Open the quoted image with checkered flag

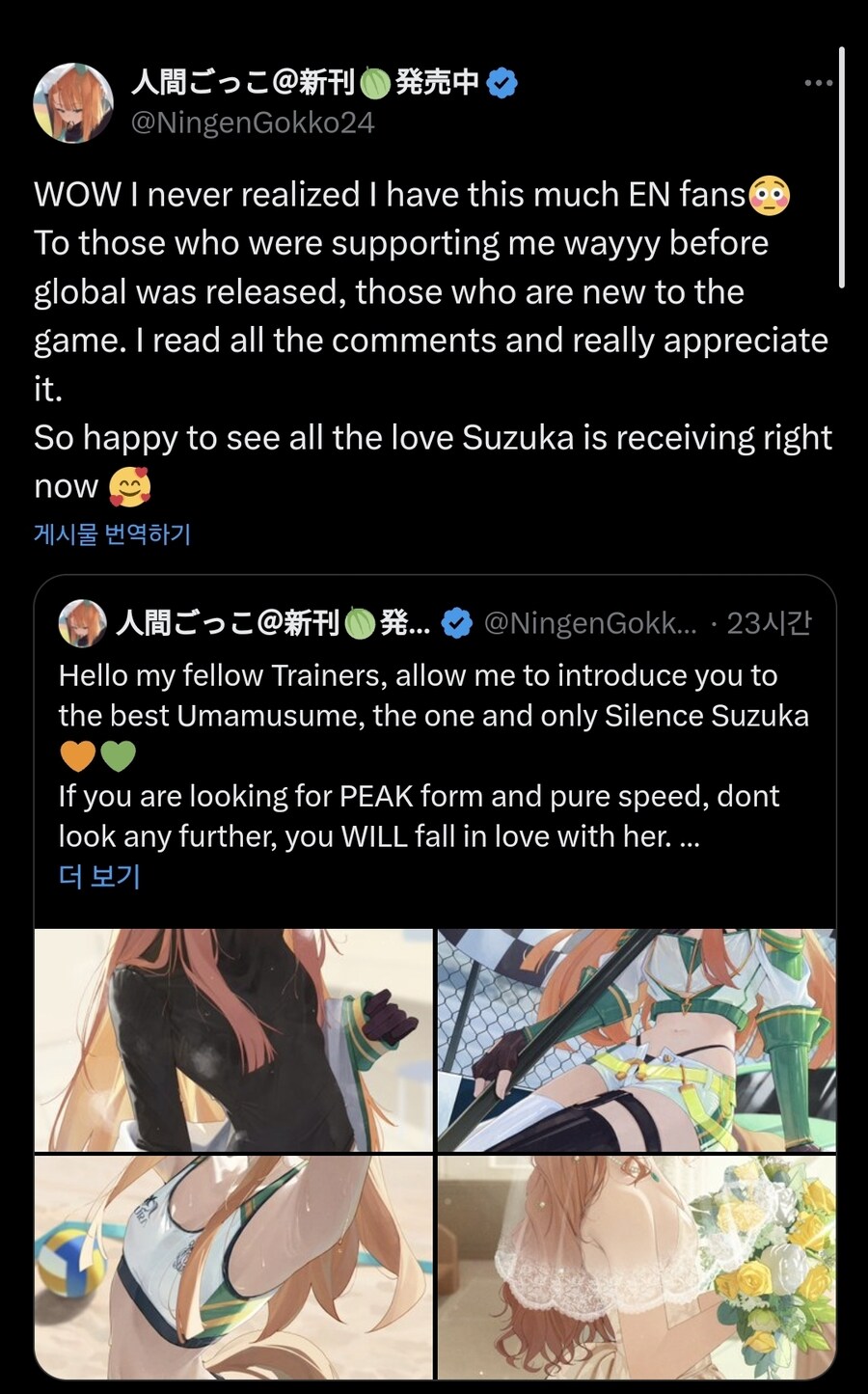point(637,1040)
